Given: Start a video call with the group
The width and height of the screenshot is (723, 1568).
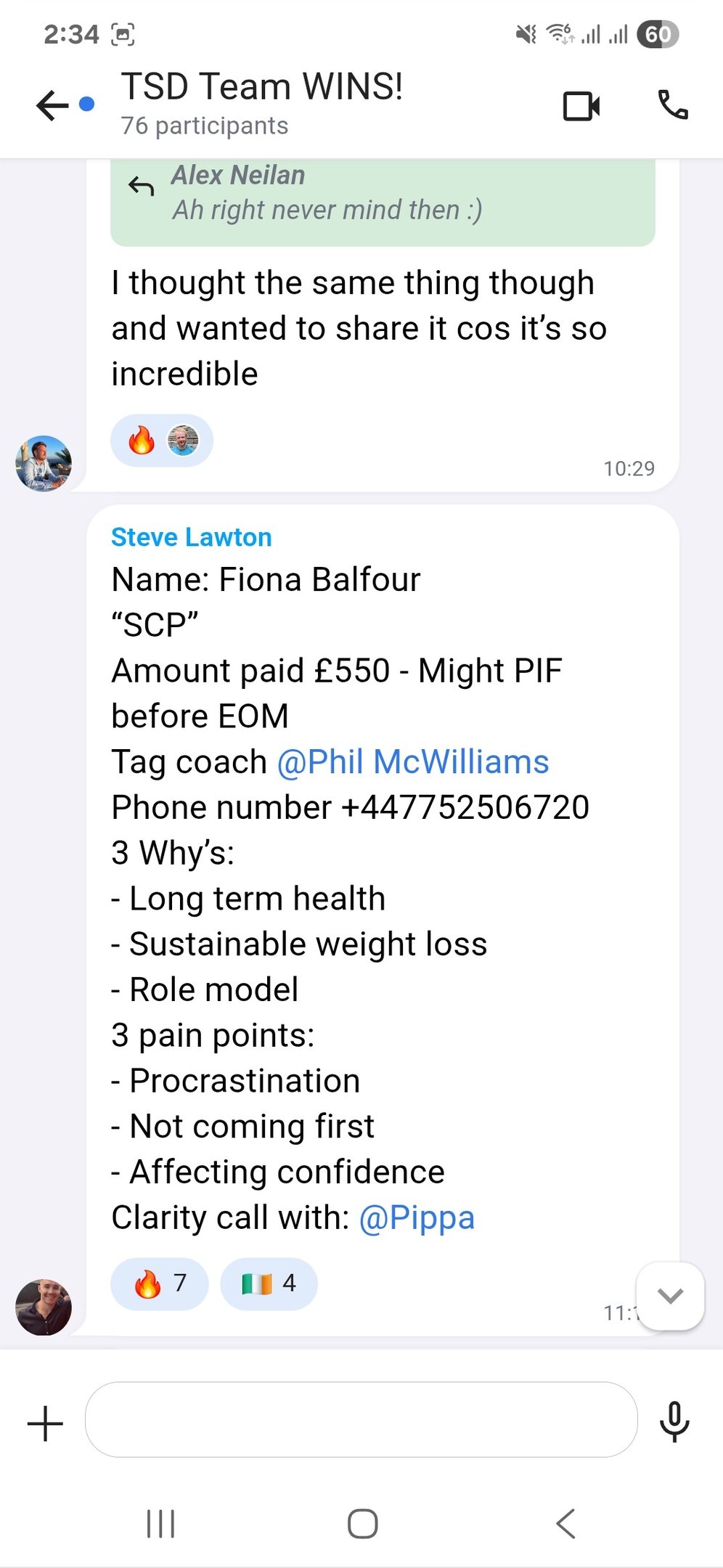Looking at the screenshot, I should (581, 106).
